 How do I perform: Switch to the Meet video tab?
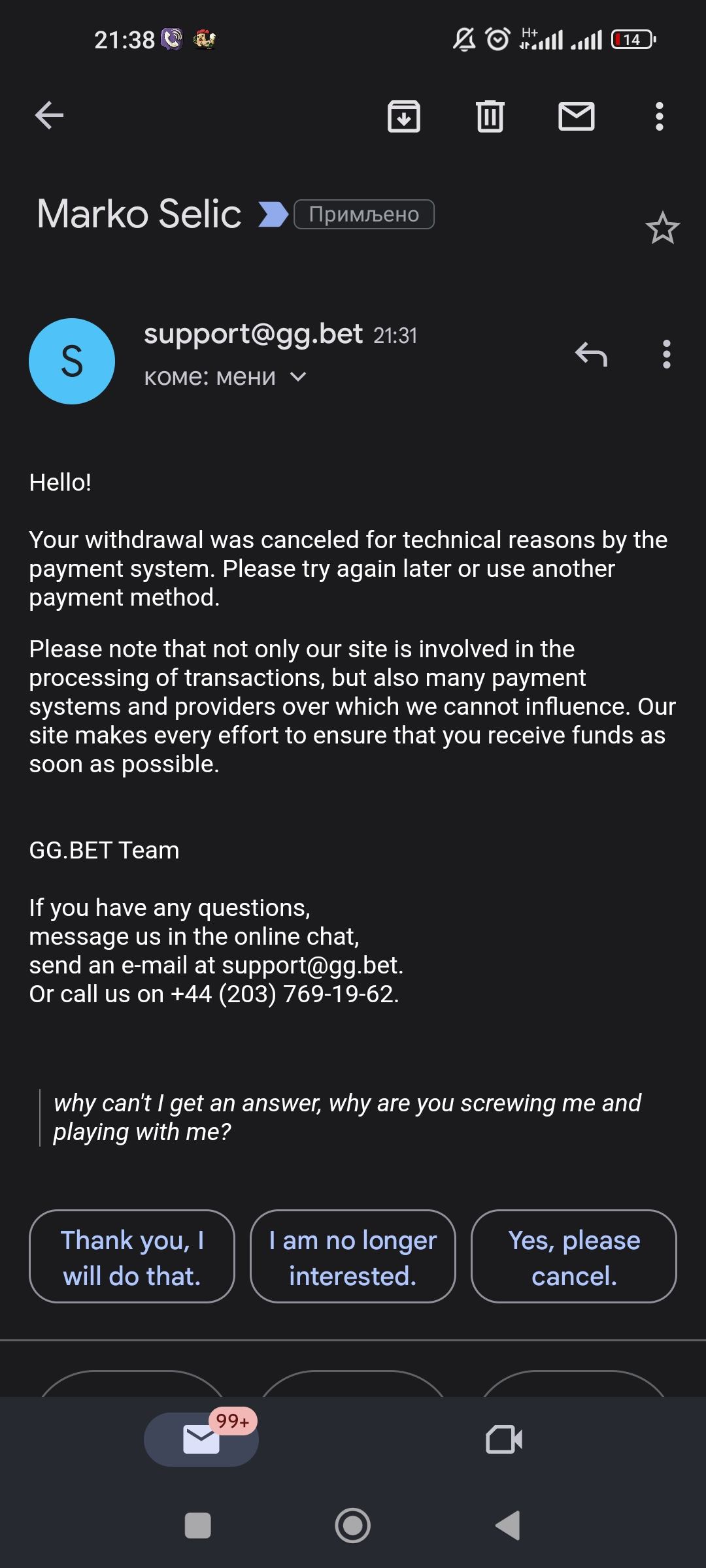coord(504,1439)
